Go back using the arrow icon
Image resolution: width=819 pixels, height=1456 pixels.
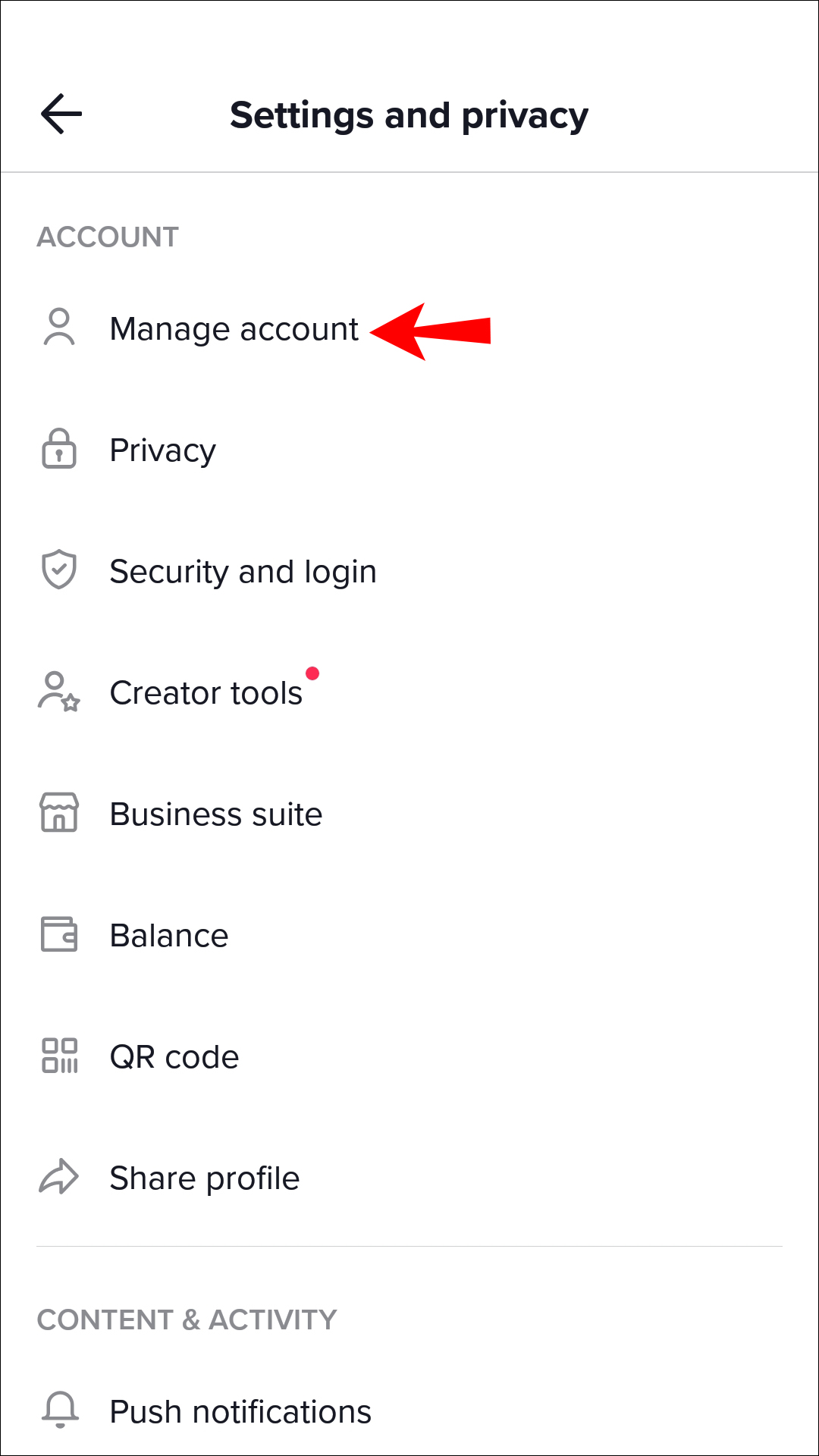(x=61, y=115)
